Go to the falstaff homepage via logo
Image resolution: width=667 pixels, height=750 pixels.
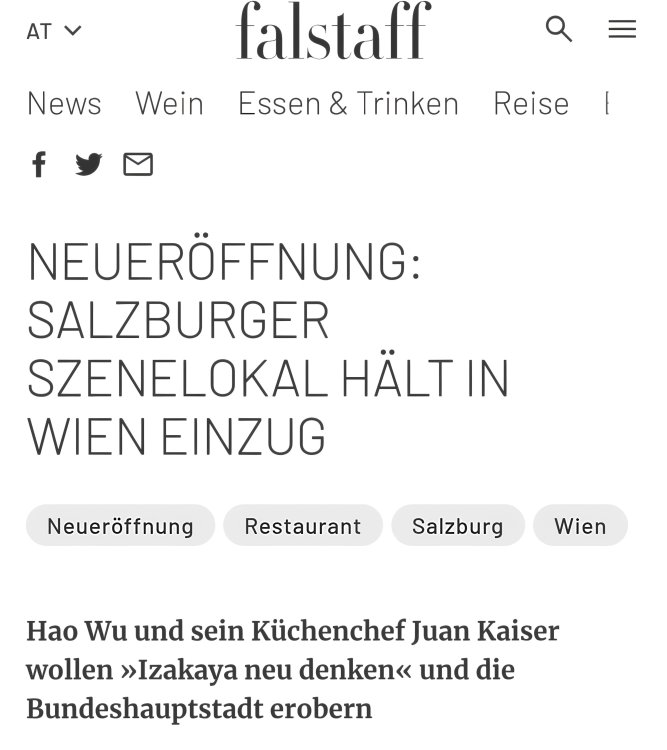click(333, 31)
